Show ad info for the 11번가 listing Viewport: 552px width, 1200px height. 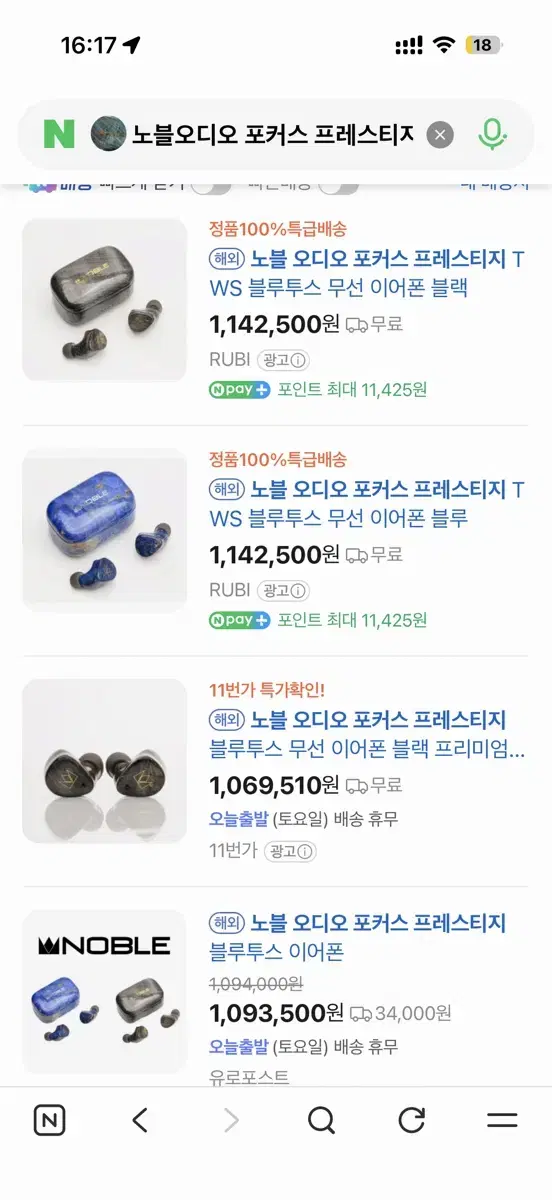click(289, 851)
